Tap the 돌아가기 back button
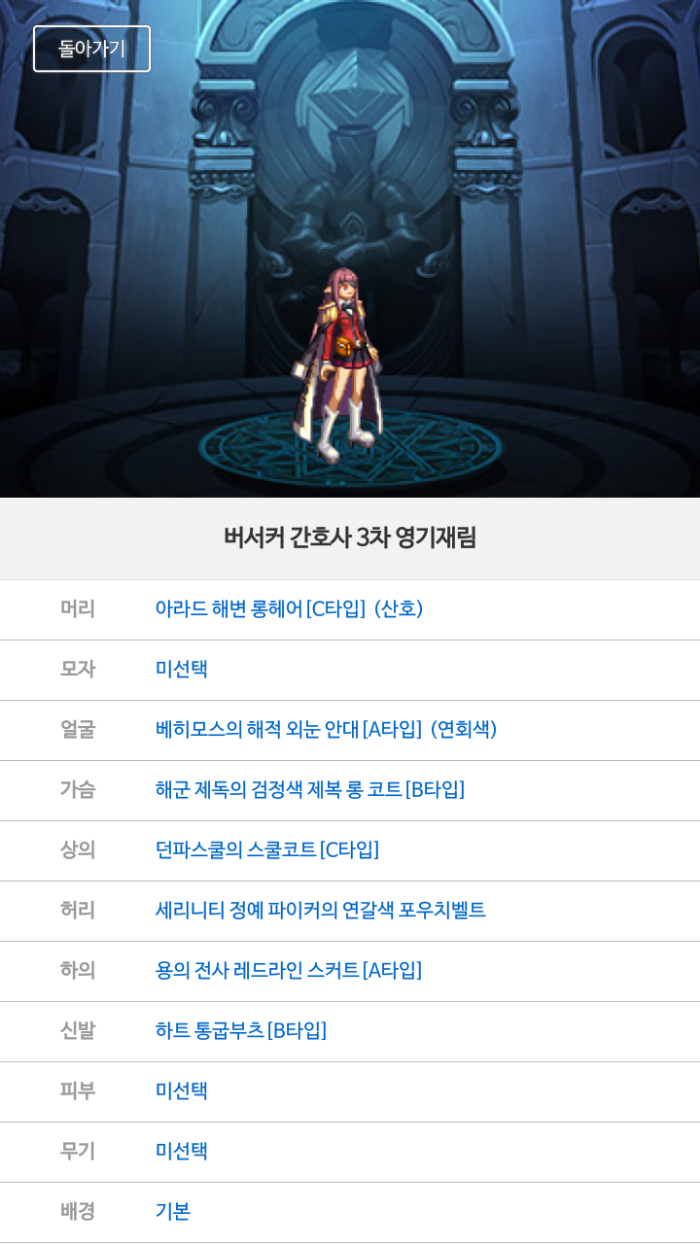The width and height of the screenshot is (700, 1244). 92,49
